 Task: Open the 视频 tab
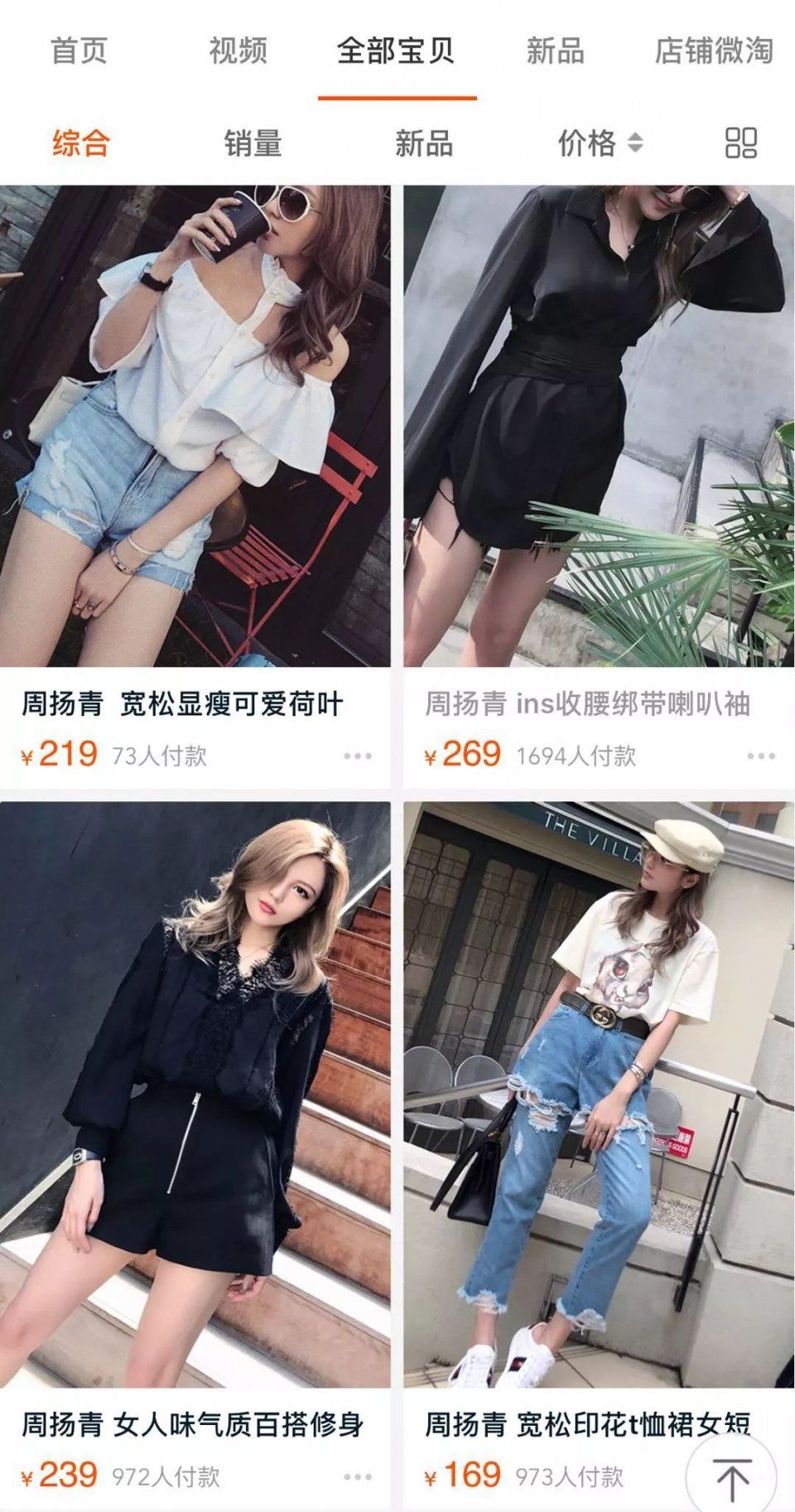coord(238,51)
